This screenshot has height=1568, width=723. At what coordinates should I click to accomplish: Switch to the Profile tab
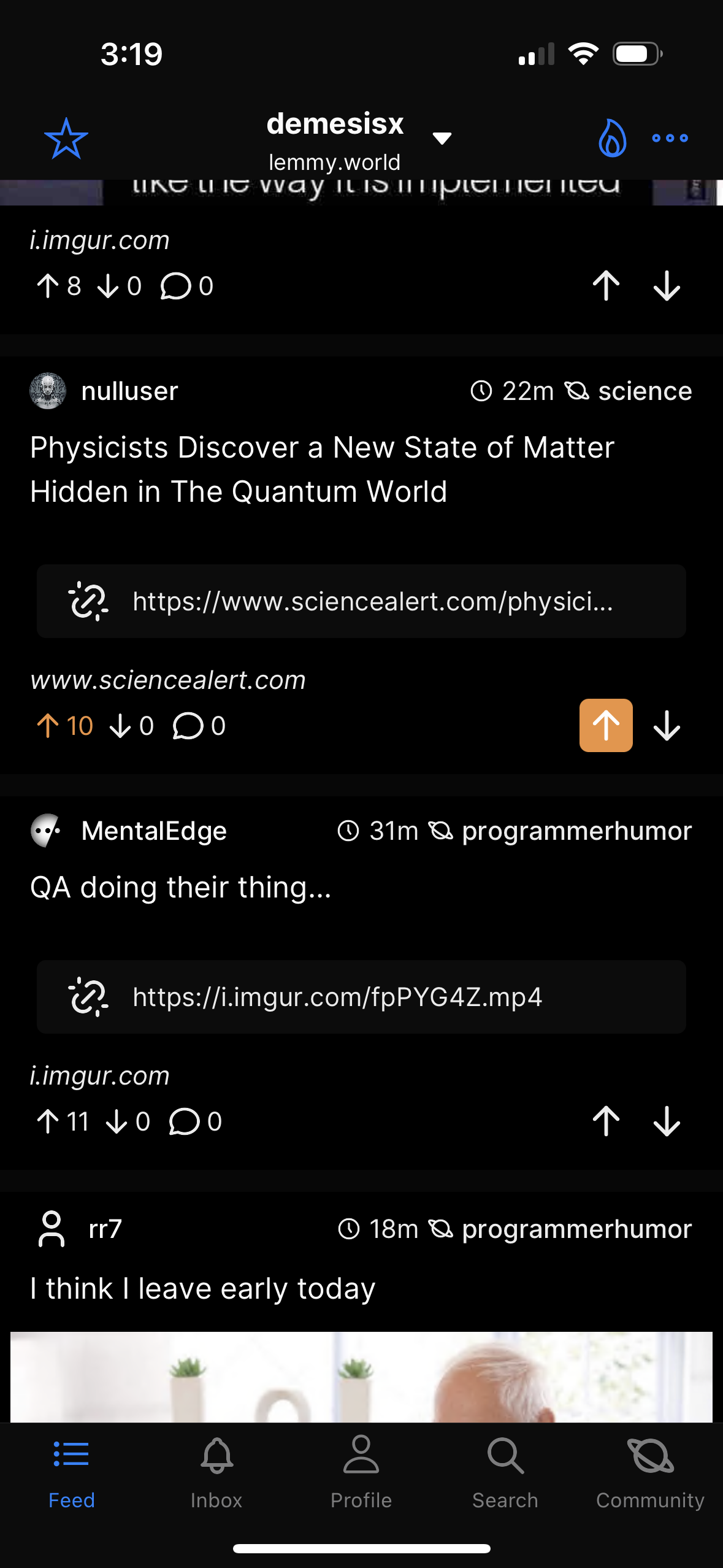[361, 1472]
